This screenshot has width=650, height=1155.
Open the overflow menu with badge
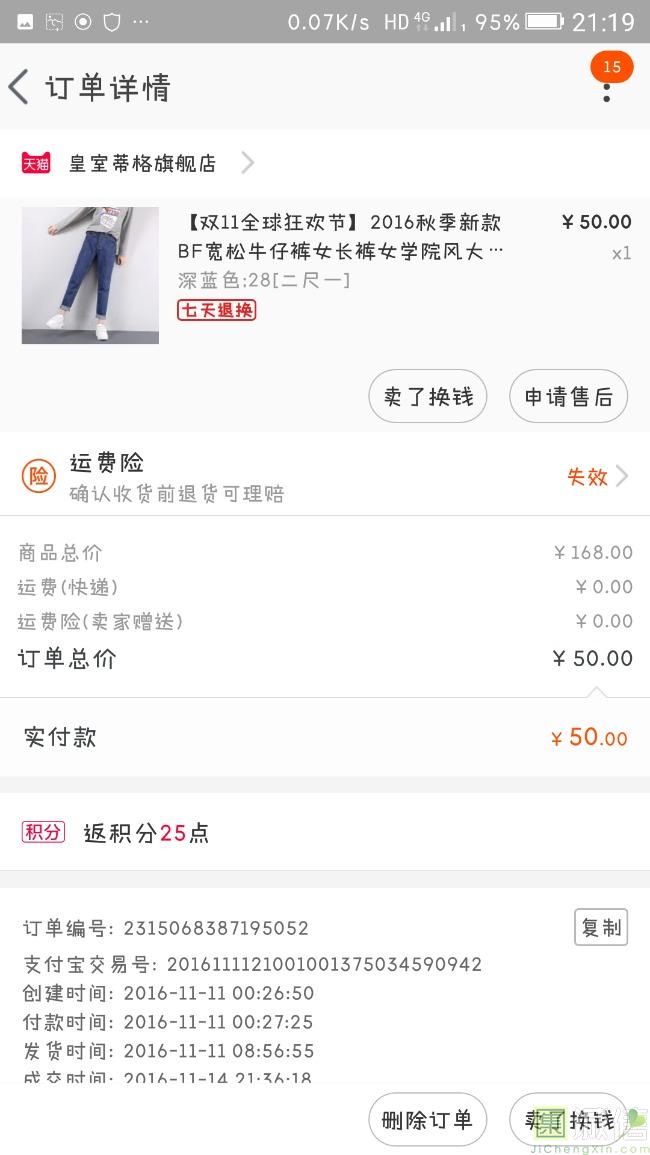point(606,90)
